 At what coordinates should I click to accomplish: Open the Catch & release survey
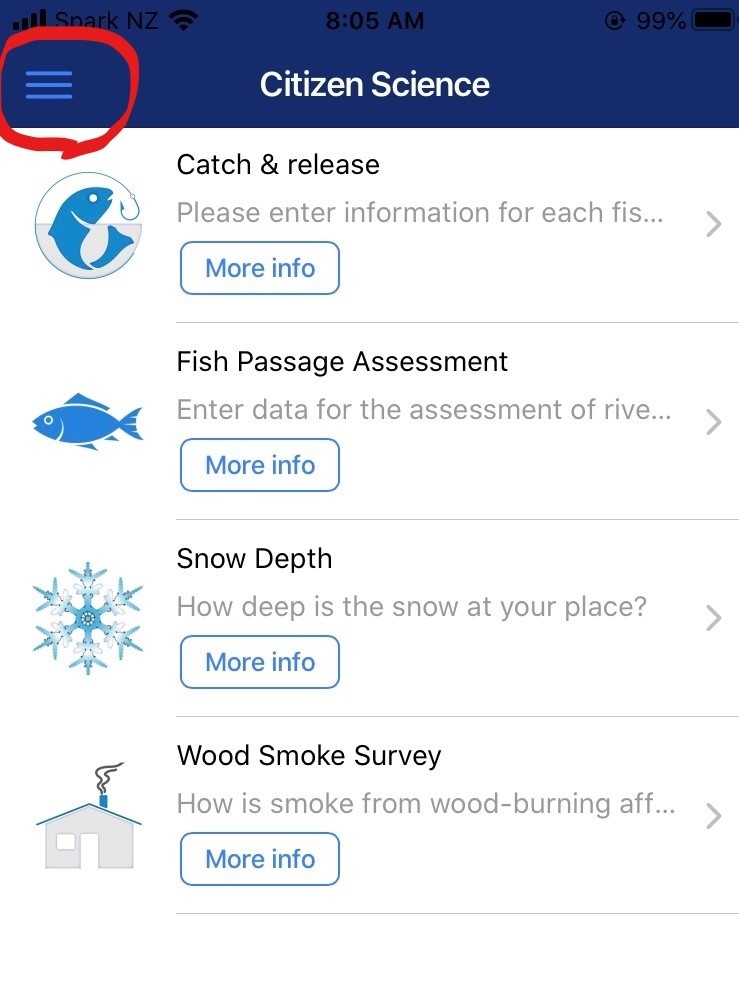click(420, 190)
